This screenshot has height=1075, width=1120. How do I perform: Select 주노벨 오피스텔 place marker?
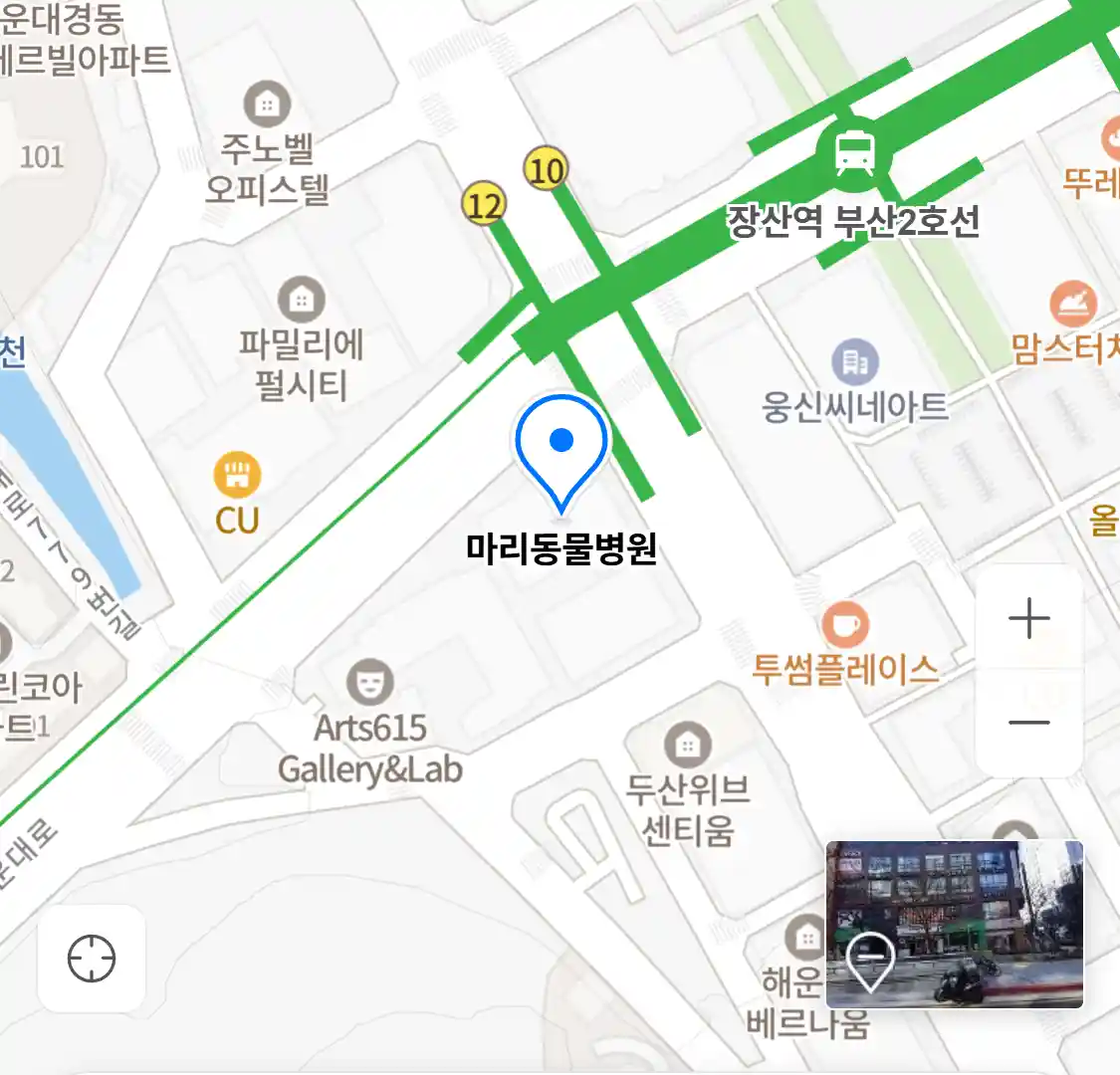(267, 104)
